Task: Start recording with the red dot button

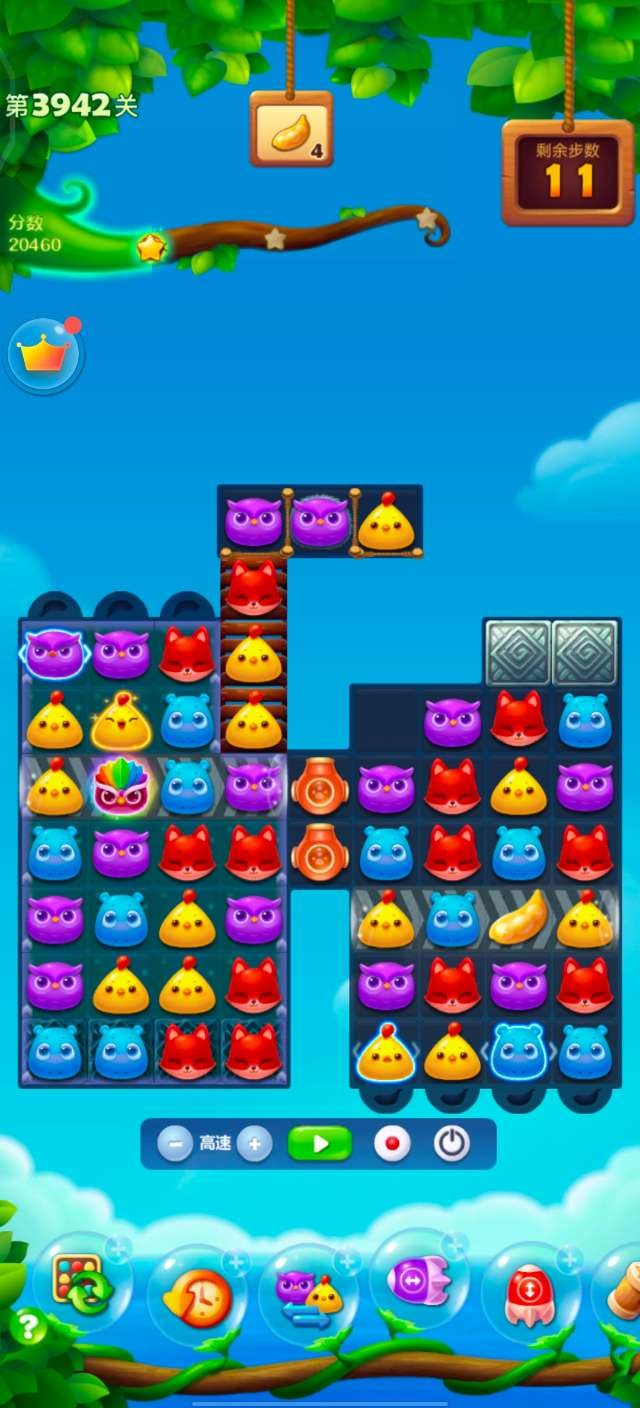Action: (392, 1143)
